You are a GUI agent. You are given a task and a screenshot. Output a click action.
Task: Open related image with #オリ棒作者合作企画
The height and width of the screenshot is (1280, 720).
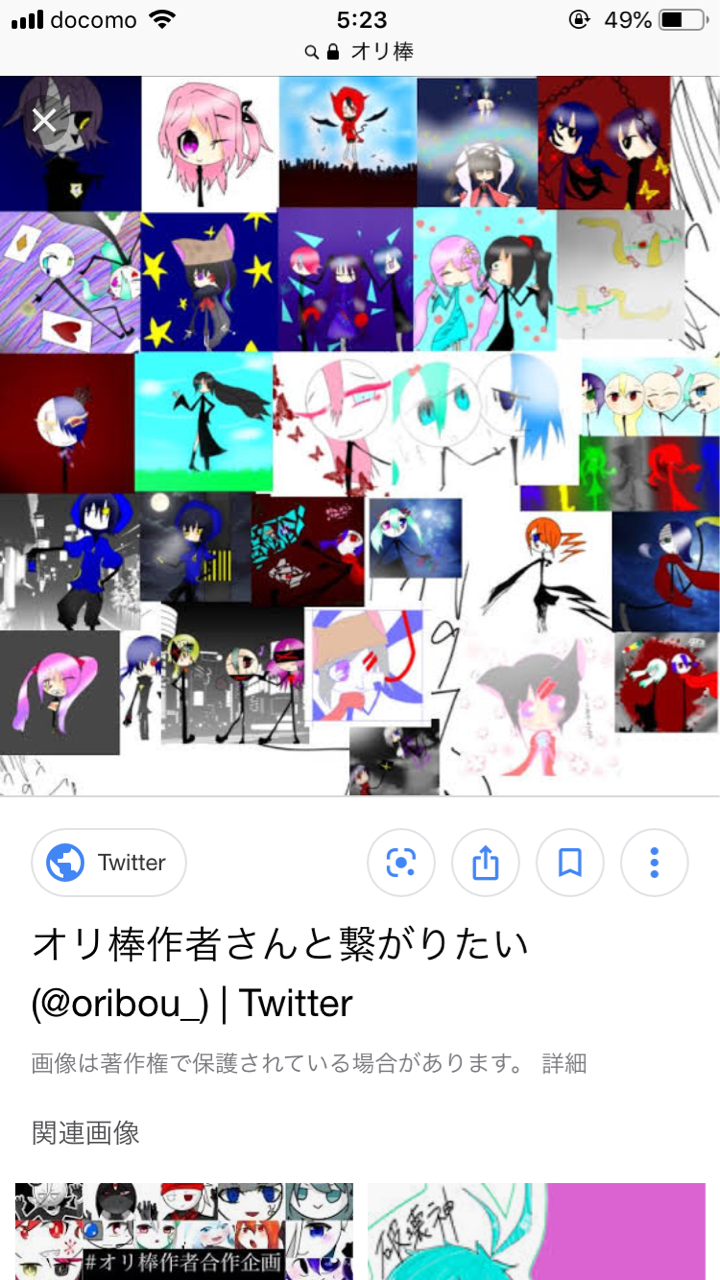(184, 1232)
